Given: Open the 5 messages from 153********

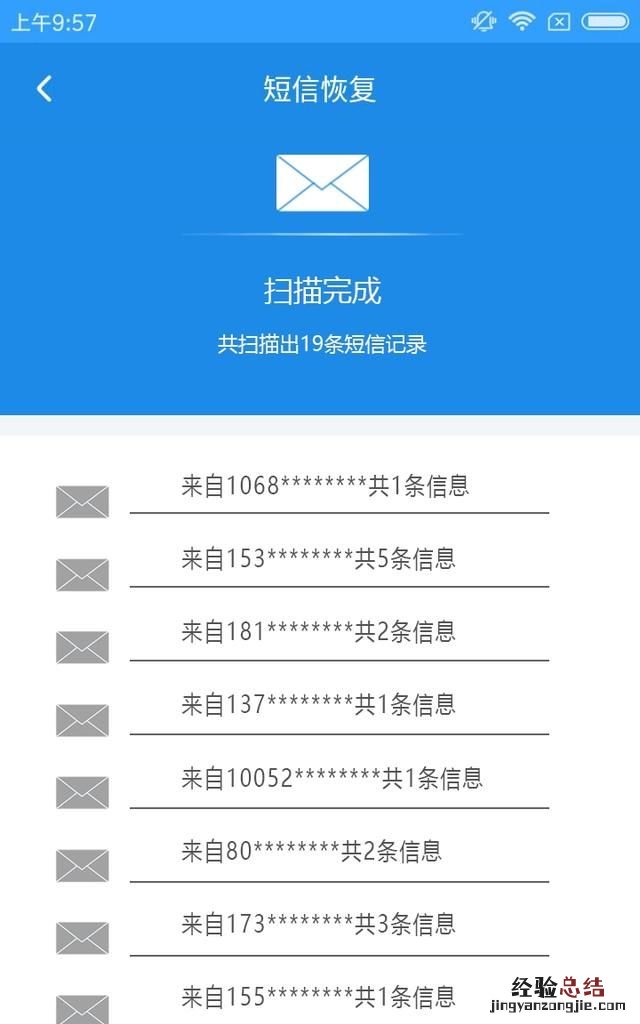Looking at the screenshot, I should pyautogui.click(x=318, y=559).
